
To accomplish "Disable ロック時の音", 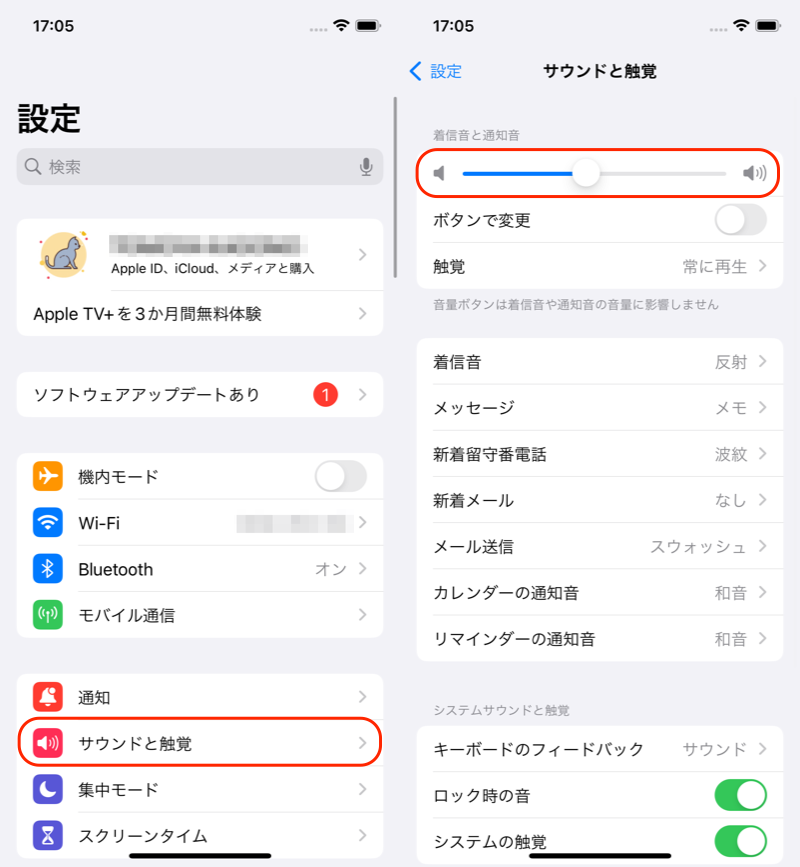I will [x=740, y=795].
